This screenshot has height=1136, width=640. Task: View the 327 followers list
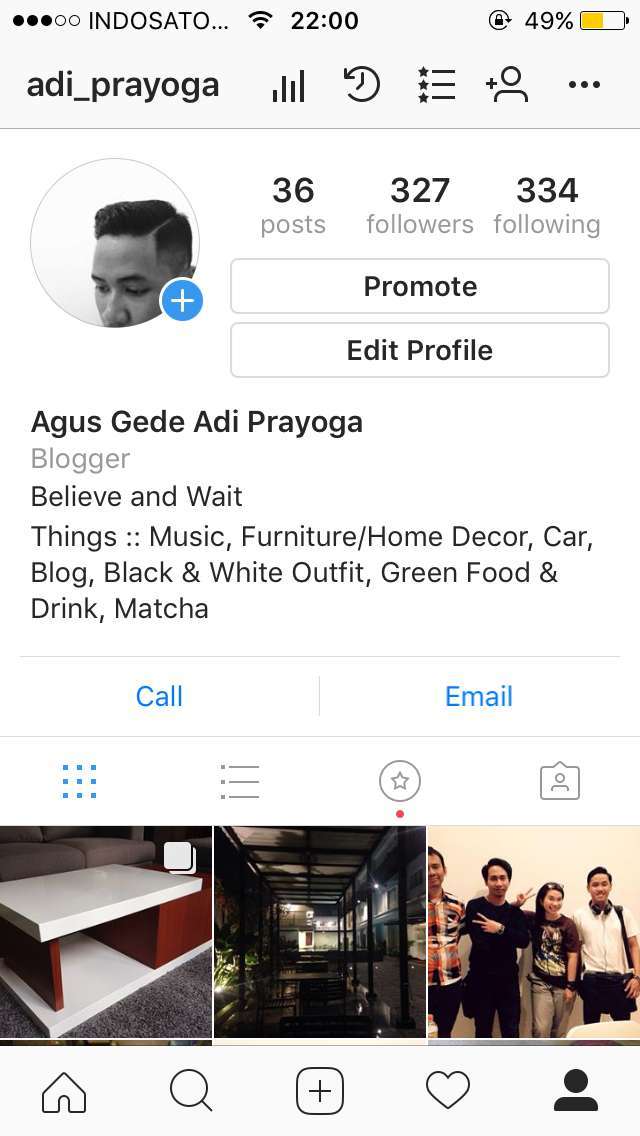[420, 205]
